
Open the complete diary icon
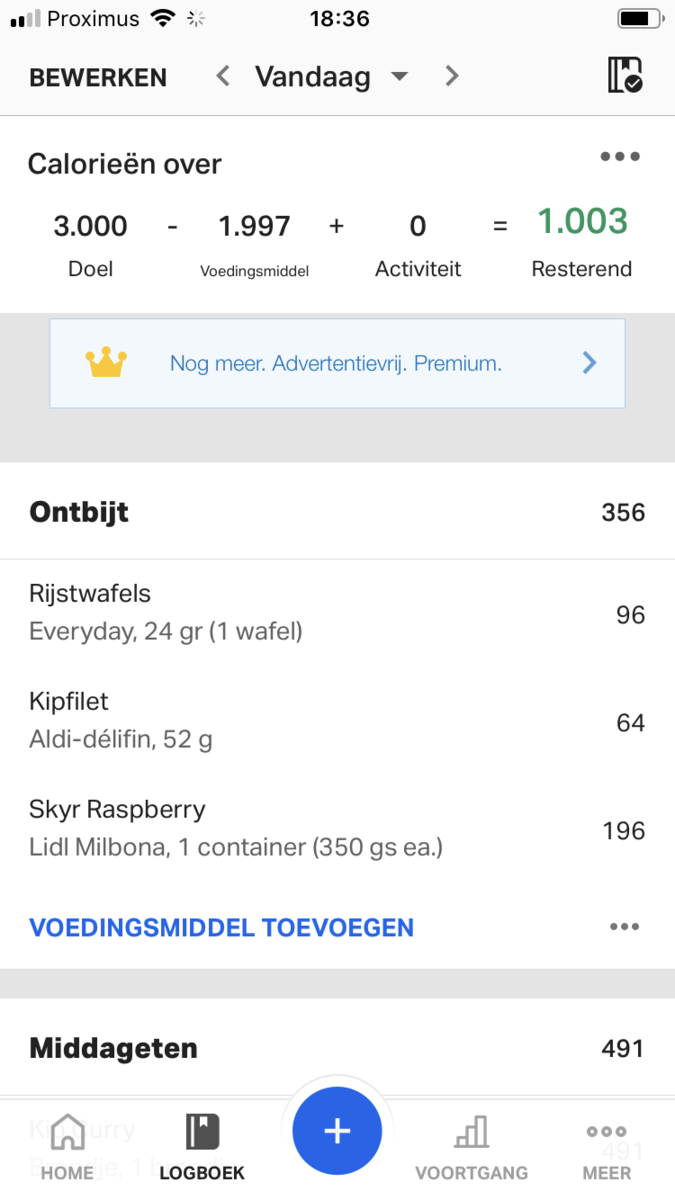click(x=624, y=76)
